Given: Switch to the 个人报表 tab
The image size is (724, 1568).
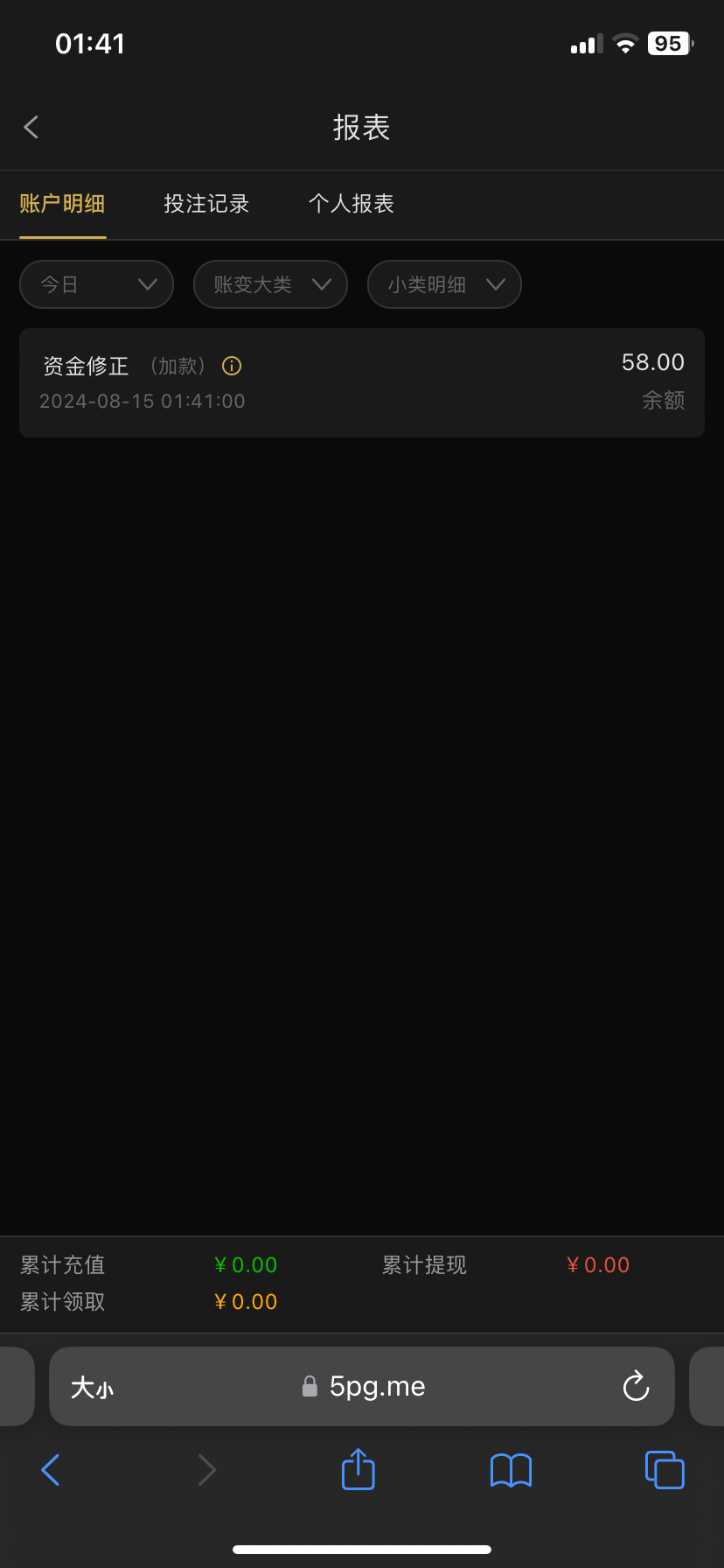Looking at the screenshot, I should coord(352,204).
